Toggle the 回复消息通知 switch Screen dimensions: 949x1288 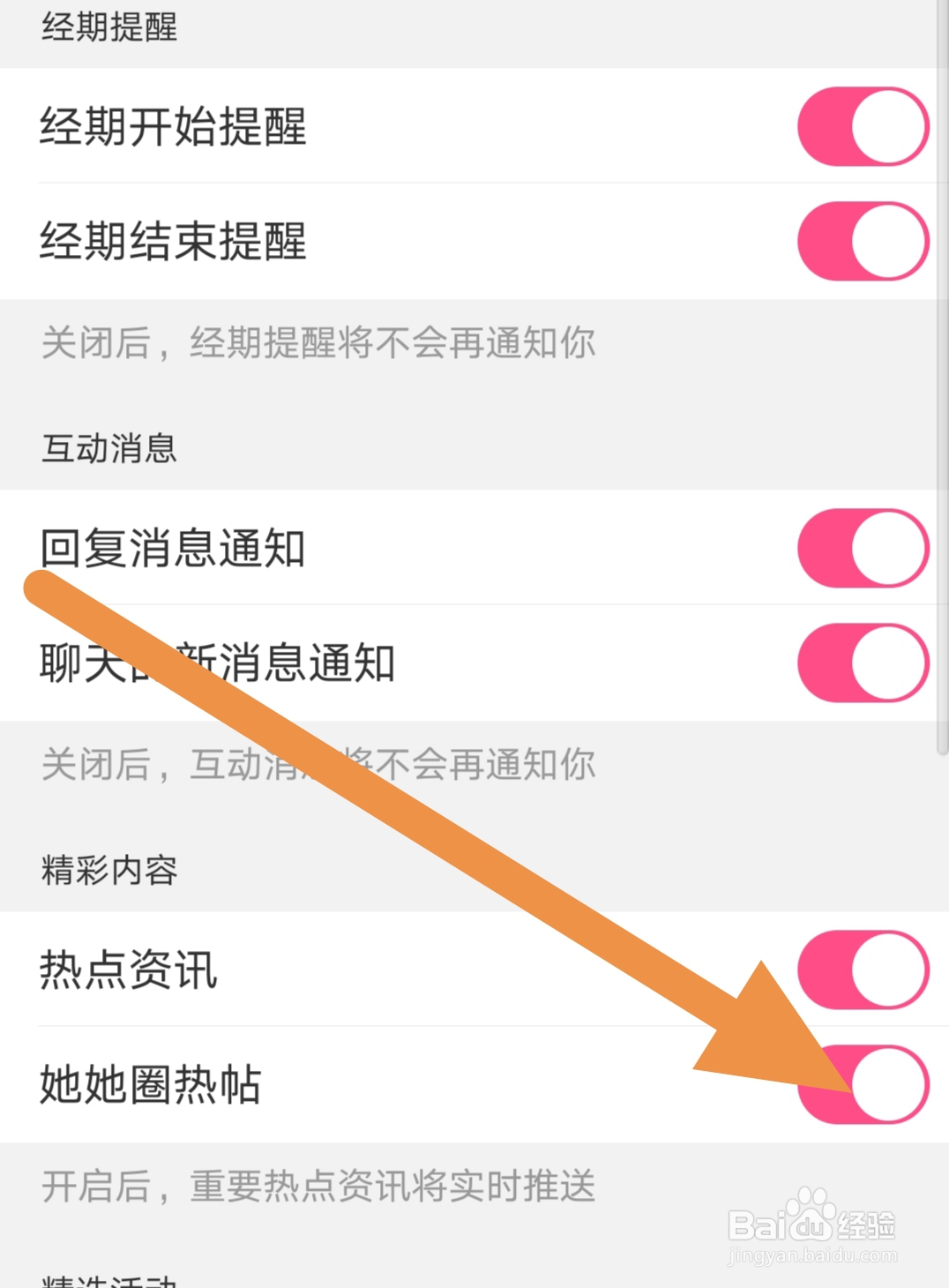pos(862,549)
